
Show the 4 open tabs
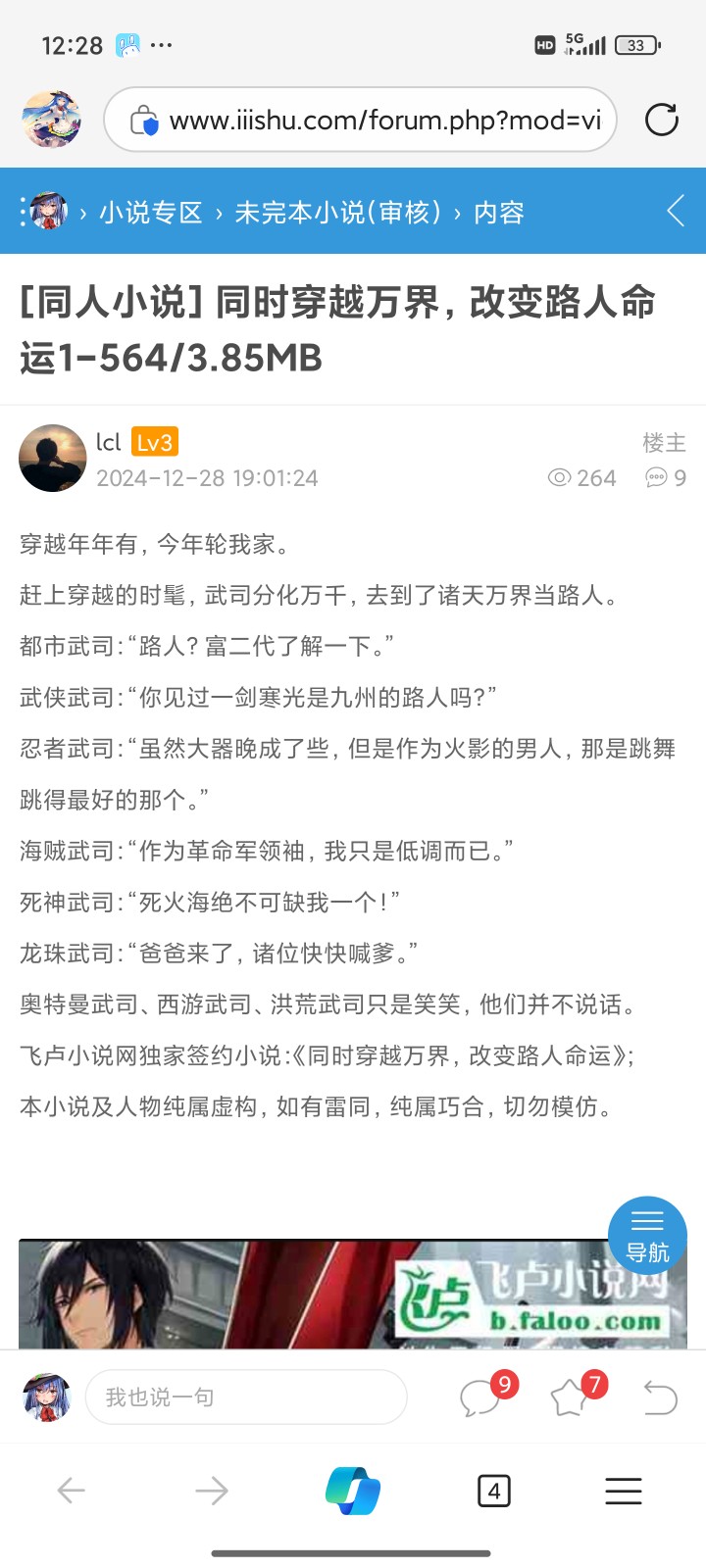[493, 1491]
